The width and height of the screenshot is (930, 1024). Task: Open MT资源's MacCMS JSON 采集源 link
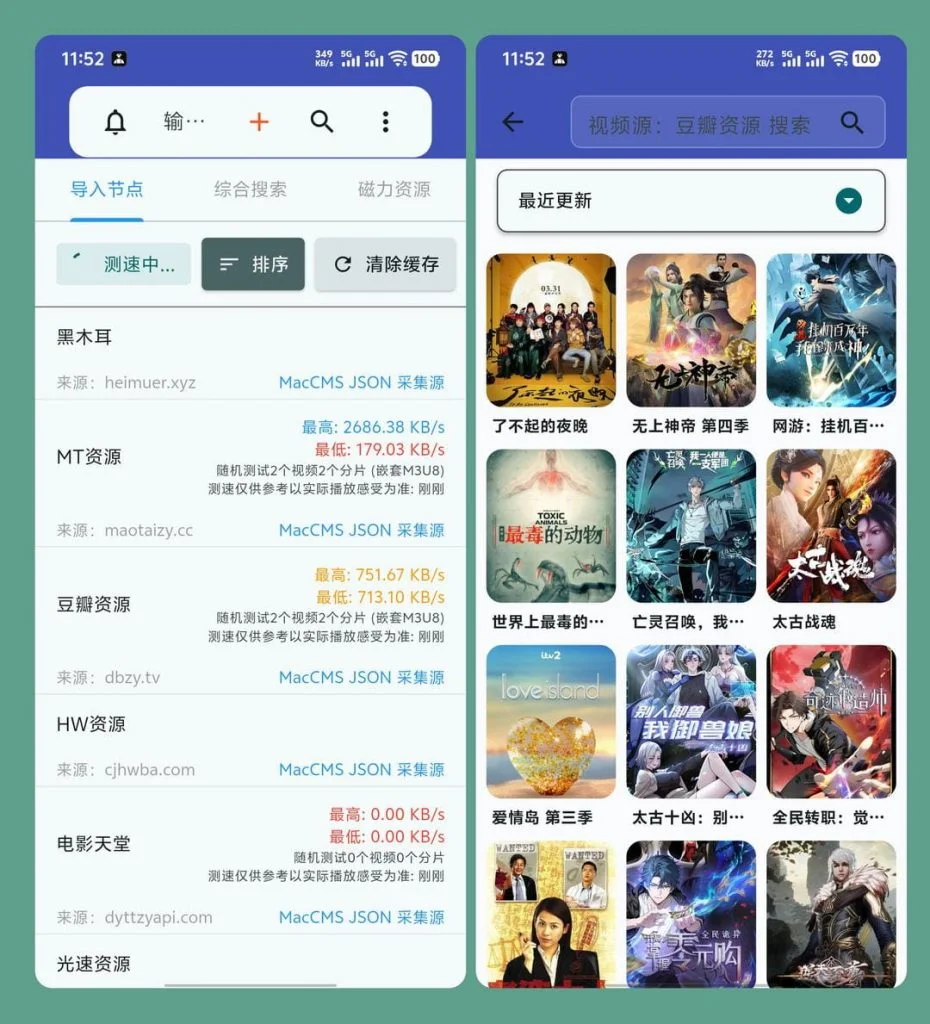363,529
